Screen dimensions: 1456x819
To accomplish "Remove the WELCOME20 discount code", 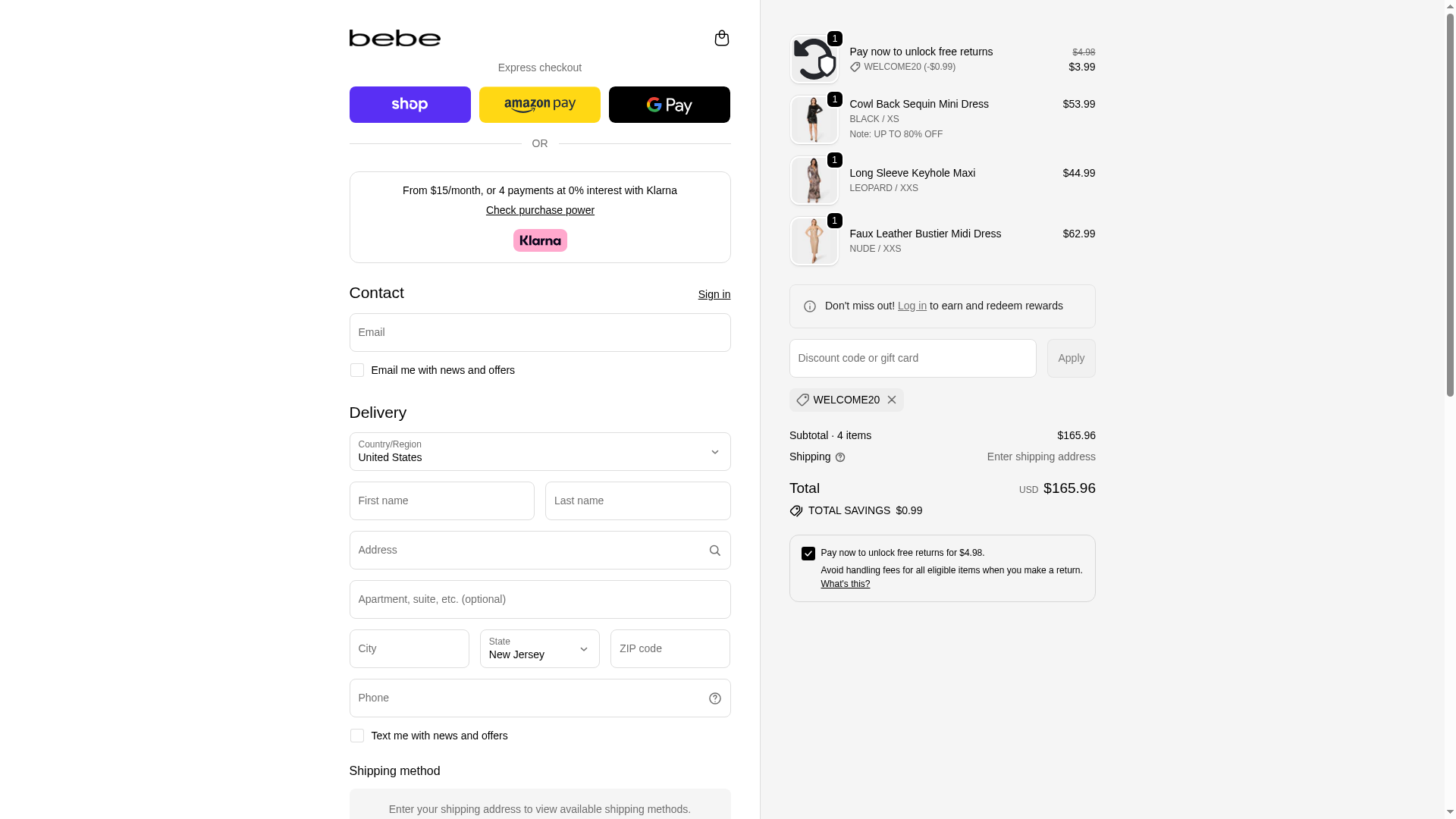I will click(892, 400).
